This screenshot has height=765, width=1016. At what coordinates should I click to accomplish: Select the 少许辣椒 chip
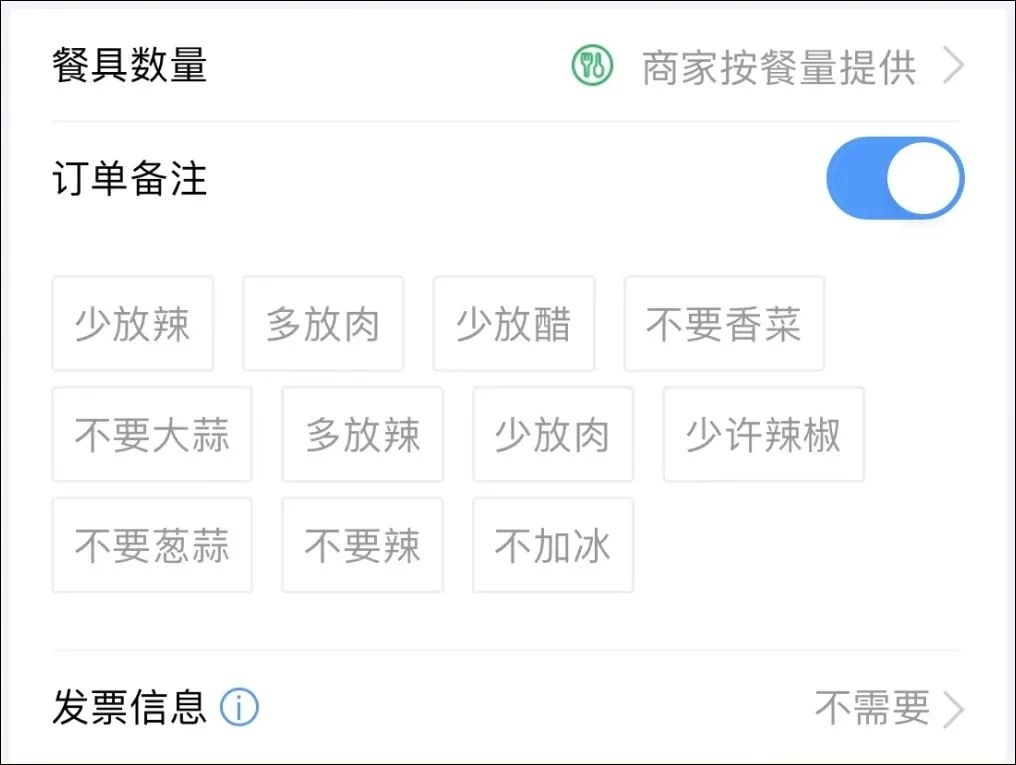click(x=763, y=435)
